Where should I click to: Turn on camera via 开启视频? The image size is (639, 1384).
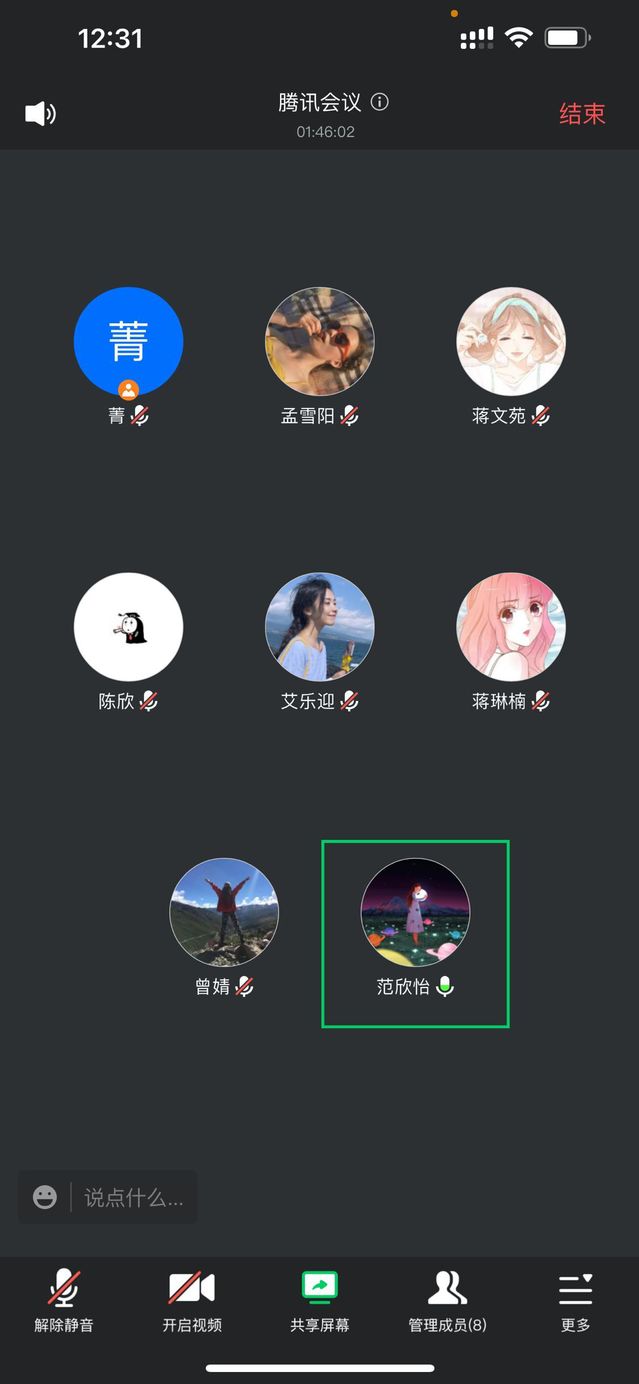(192, 1300)
